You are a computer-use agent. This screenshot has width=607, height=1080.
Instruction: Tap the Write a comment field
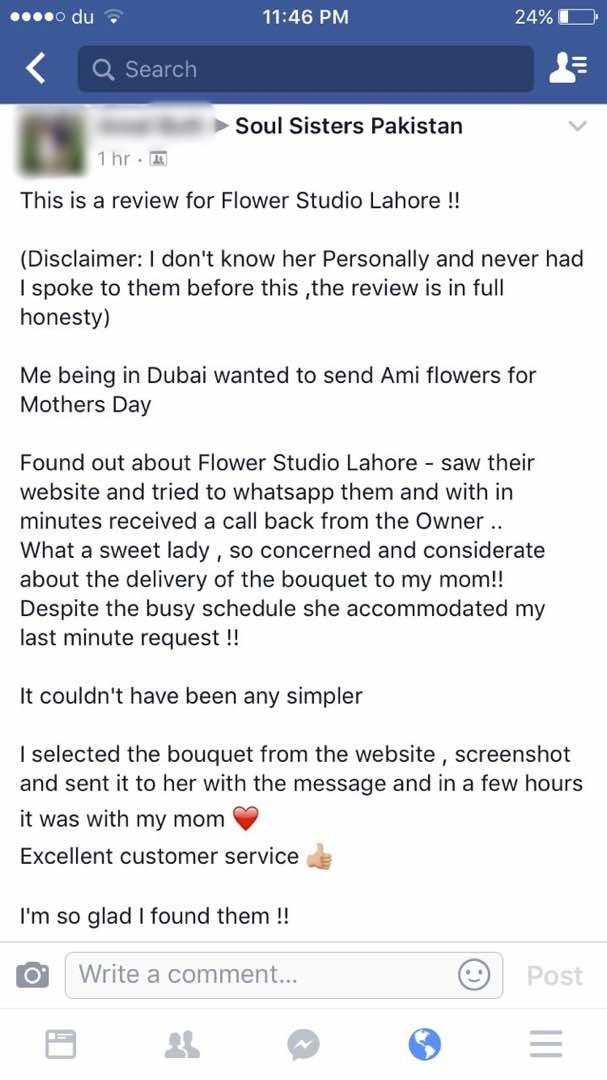(260, 974)
